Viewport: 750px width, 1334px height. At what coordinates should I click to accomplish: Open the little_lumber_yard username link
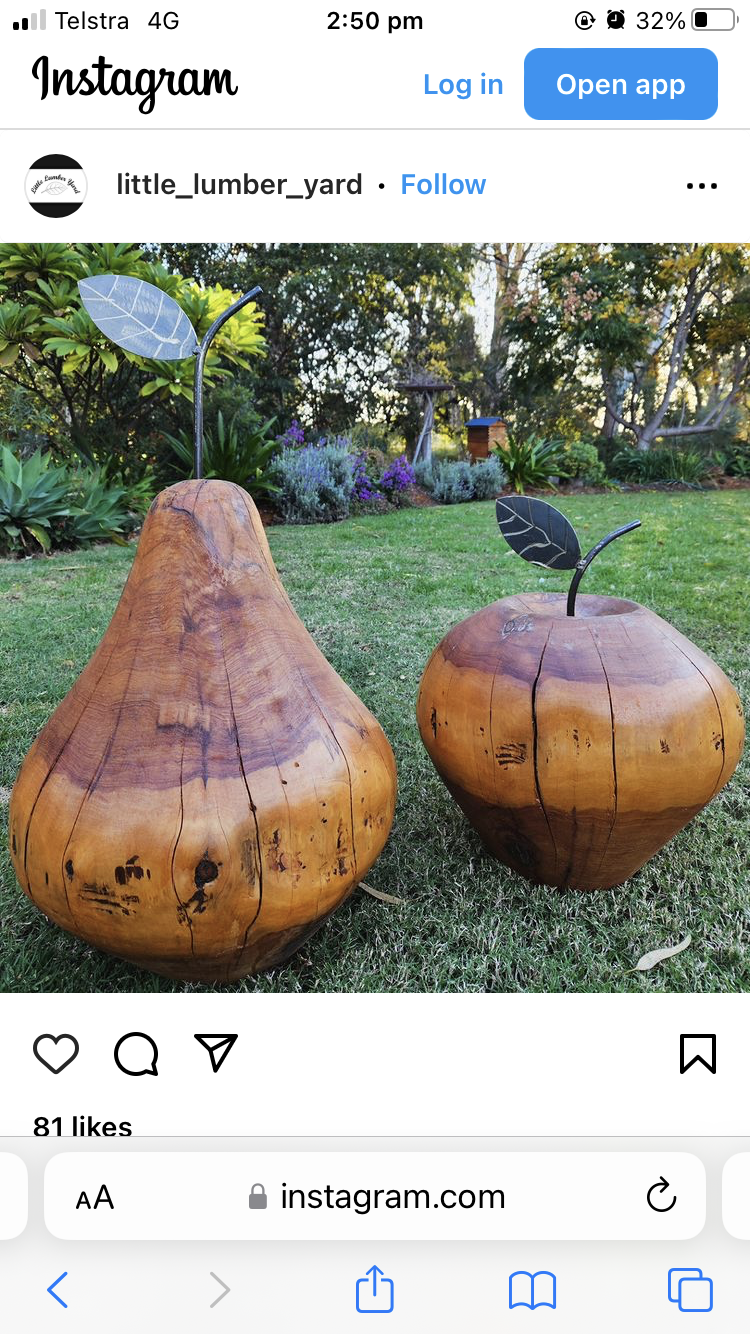(x=239, y=185)
